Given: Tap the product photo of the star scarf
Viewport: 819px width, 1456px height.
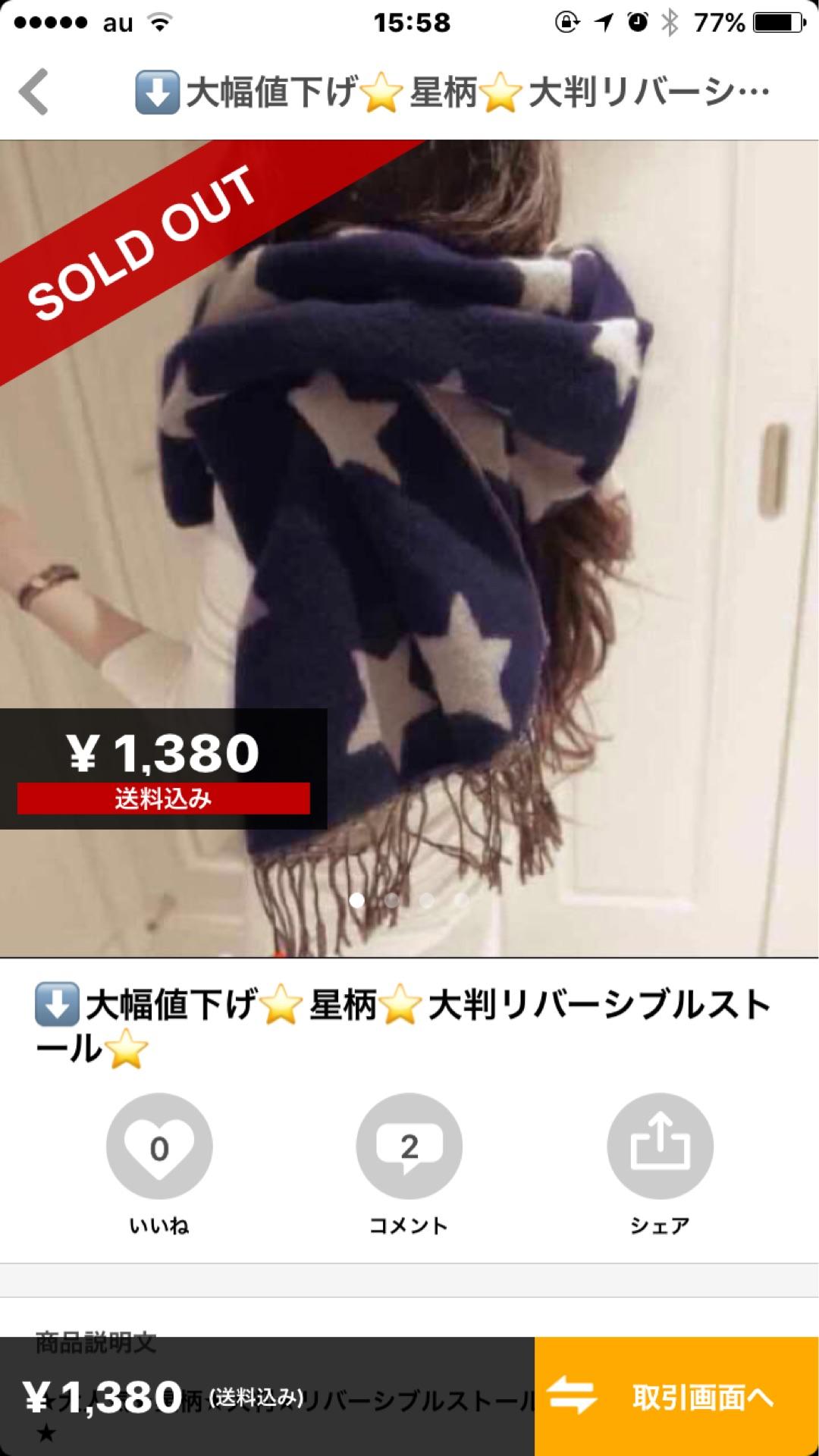Looking at the screenshot, I should click(409, 531).
